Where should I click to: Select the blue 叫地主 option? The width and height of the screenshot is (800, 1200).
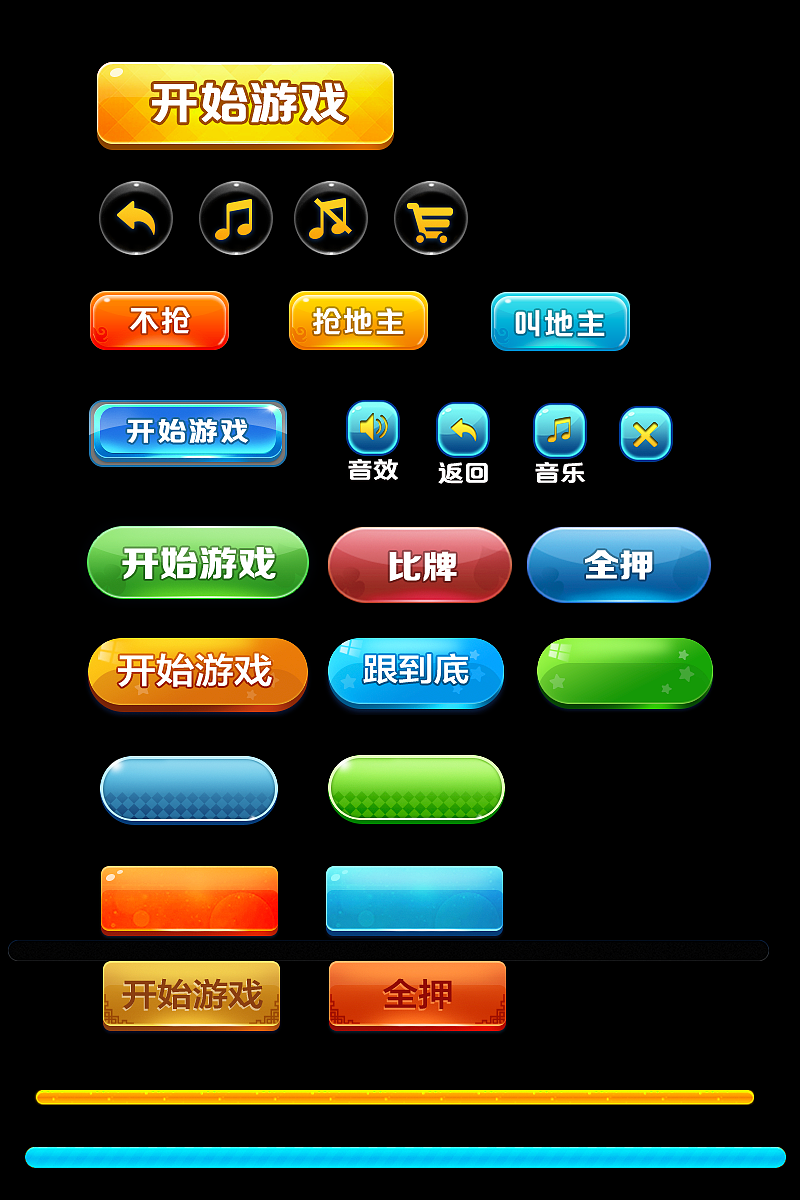[x=560, y=322]
